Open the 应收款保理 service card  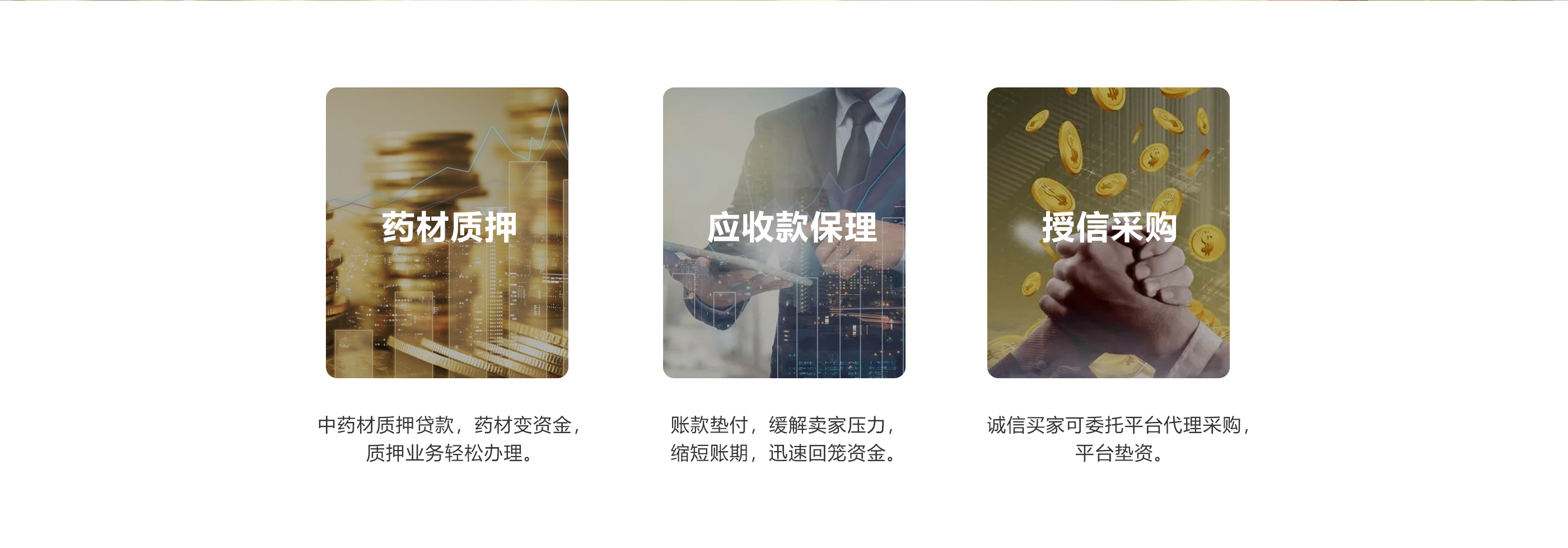783,232
